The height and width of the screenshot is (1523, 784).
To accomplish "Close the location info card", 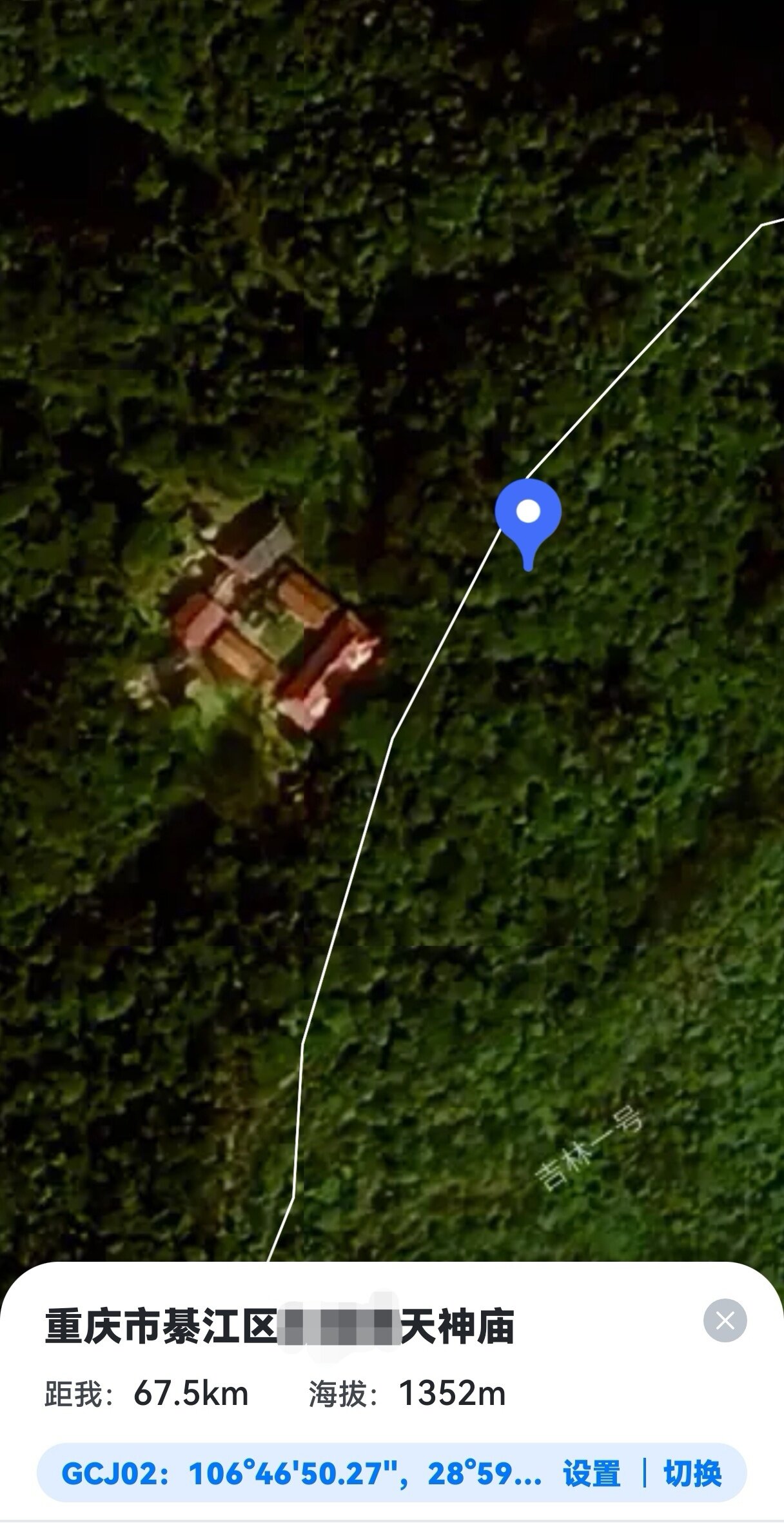I will click(x=725, y=1320).
